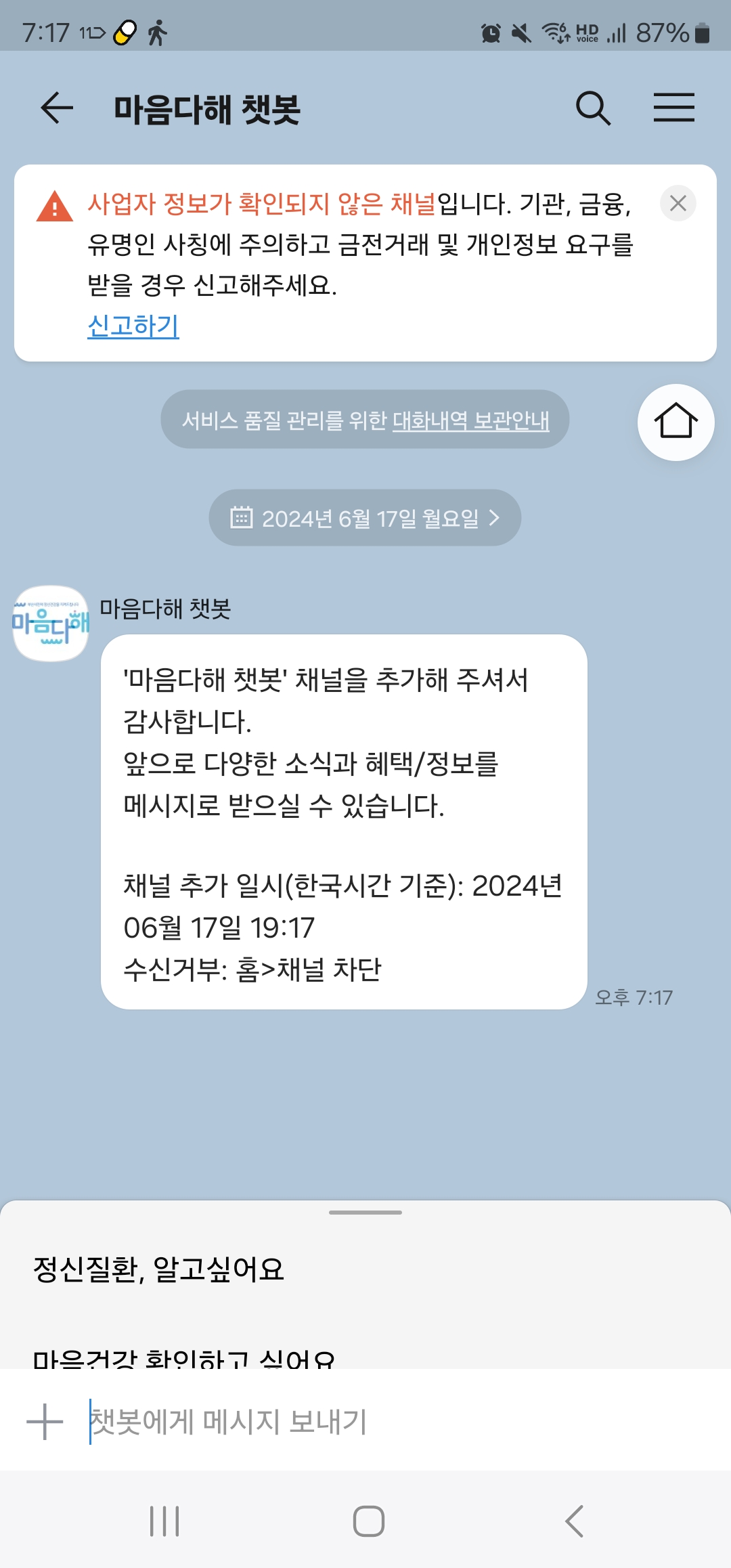Screen dimensions: 731x1568
Task: Go back using the arrow icon
Action: (x=57, y=108)
